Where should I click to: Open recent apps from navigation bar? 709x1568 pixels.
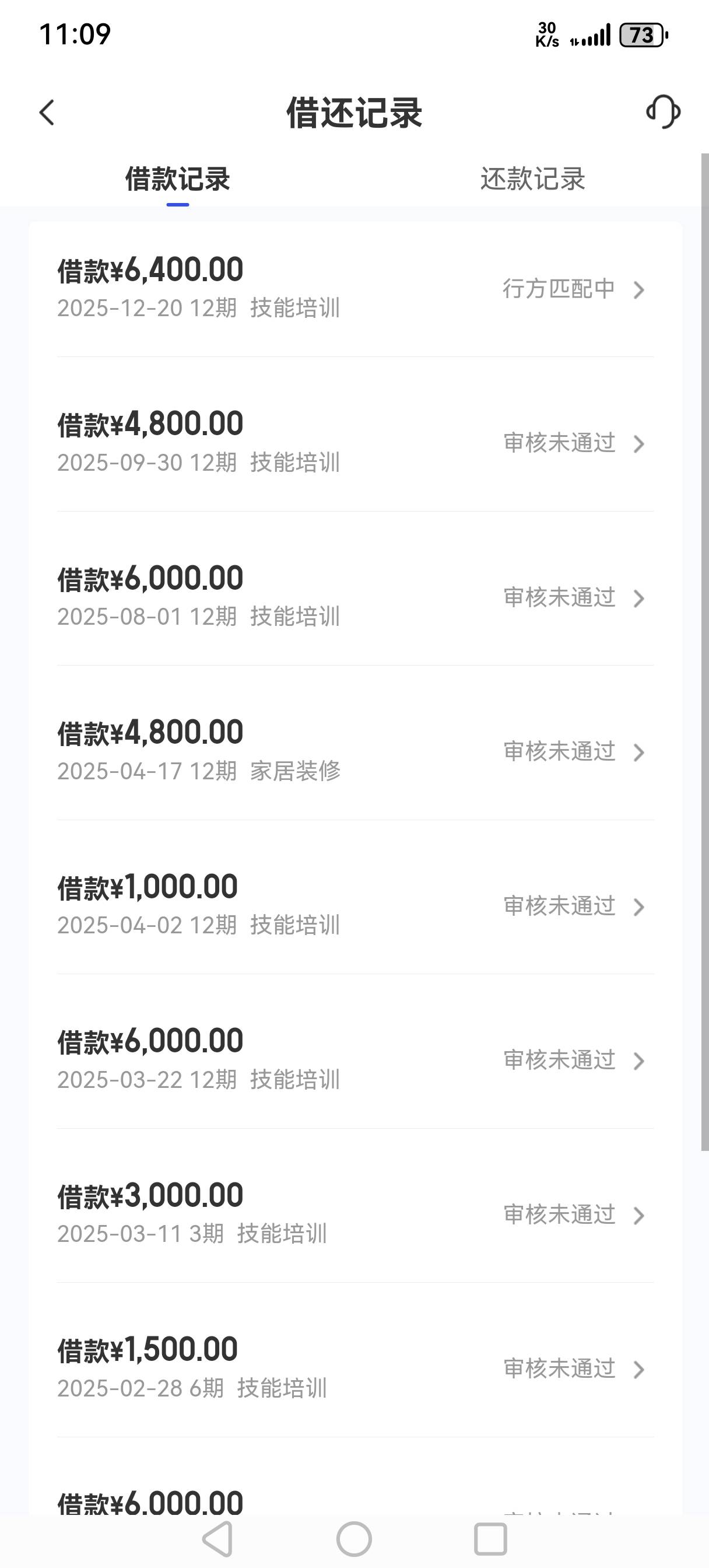[490, 1539]
